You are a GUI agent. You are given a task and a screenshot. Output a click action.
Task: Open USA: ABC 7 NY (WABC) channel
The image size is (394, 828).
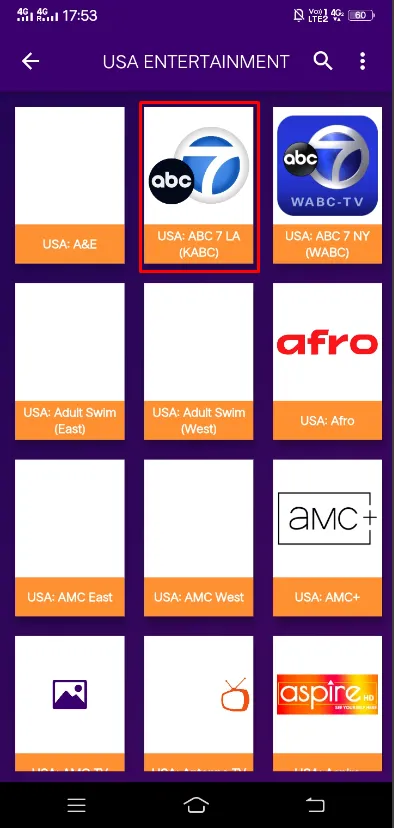pos(327,185)
